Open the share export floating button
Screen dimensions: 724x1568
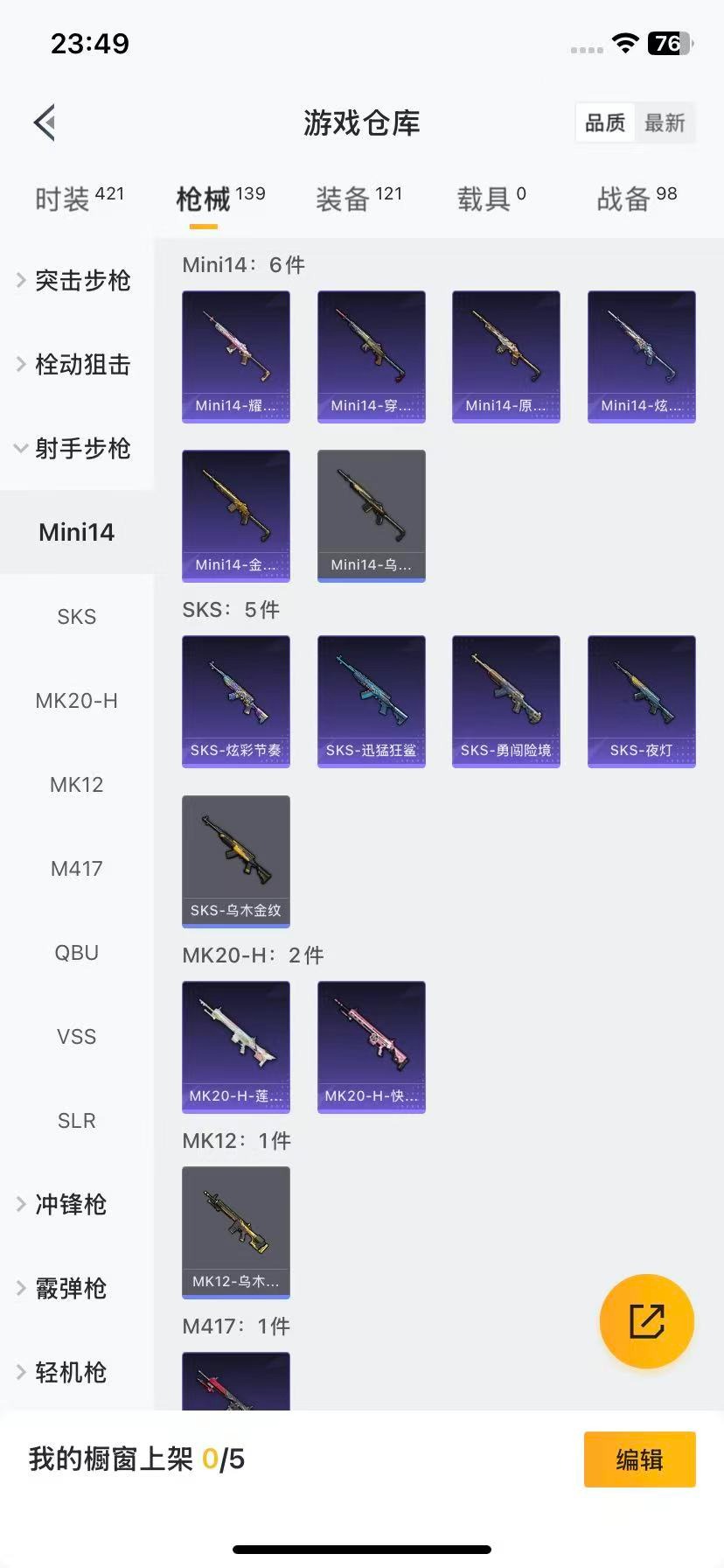[x=646, y=1321]
